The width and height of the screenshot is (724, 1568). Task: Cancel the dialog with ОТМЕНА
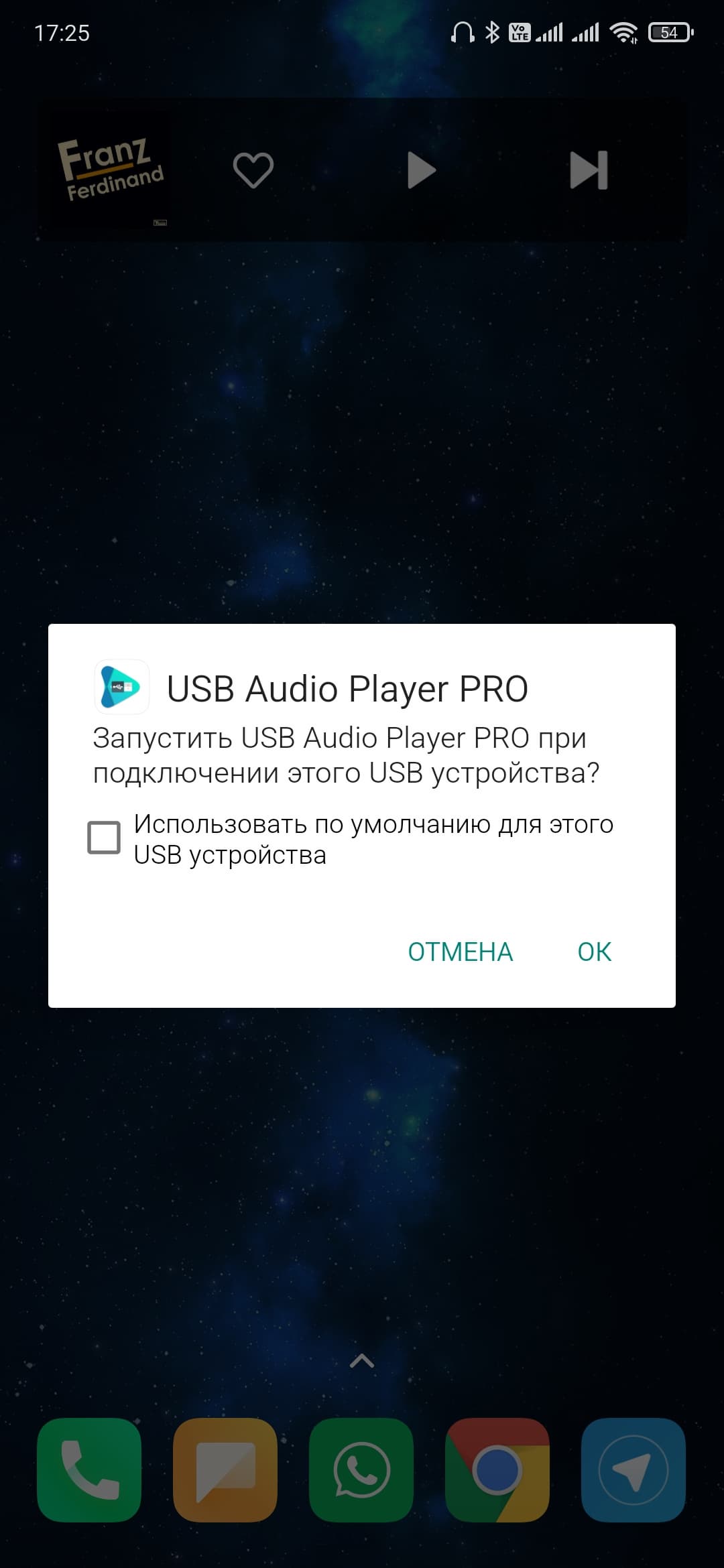(461, 952)
